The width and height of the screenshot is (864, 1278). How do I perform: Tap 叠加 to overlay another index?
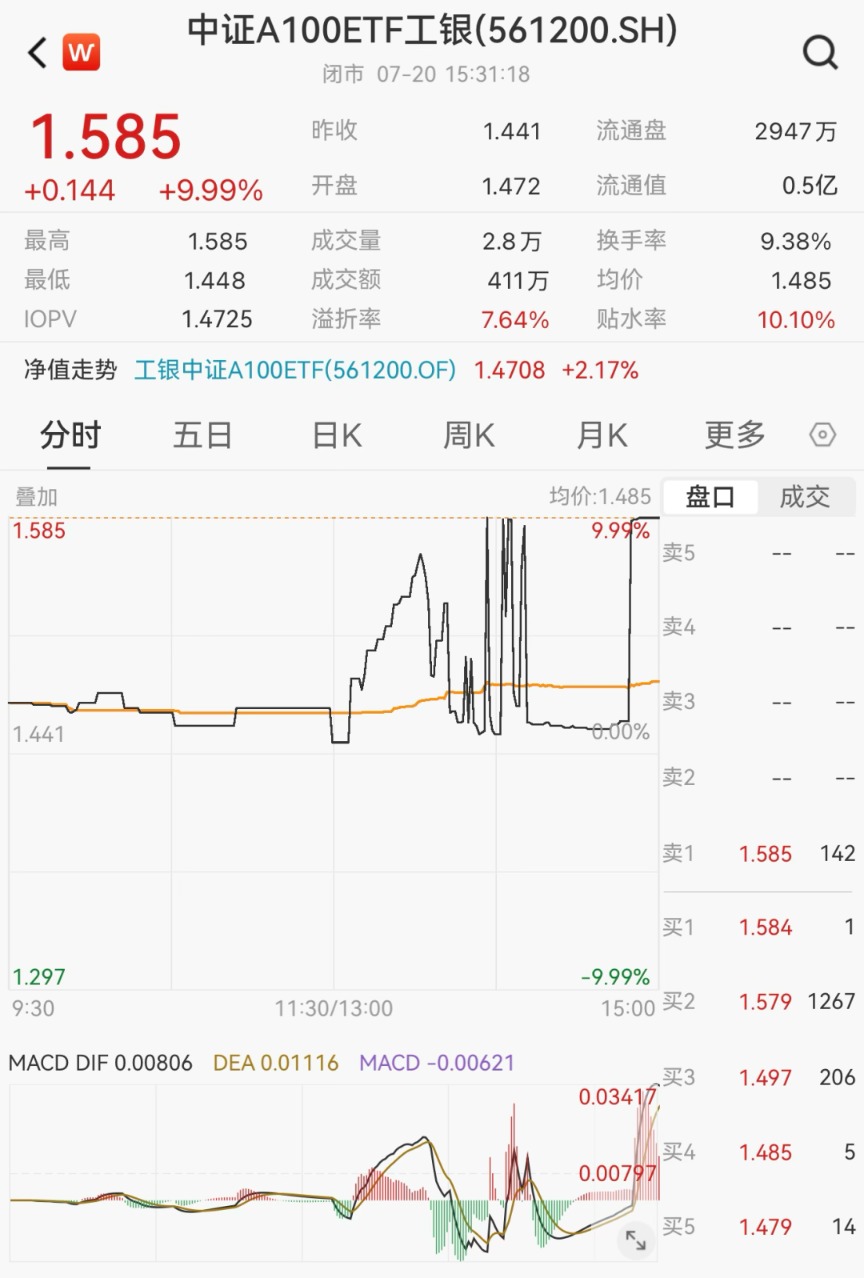[x=36, y=497]
